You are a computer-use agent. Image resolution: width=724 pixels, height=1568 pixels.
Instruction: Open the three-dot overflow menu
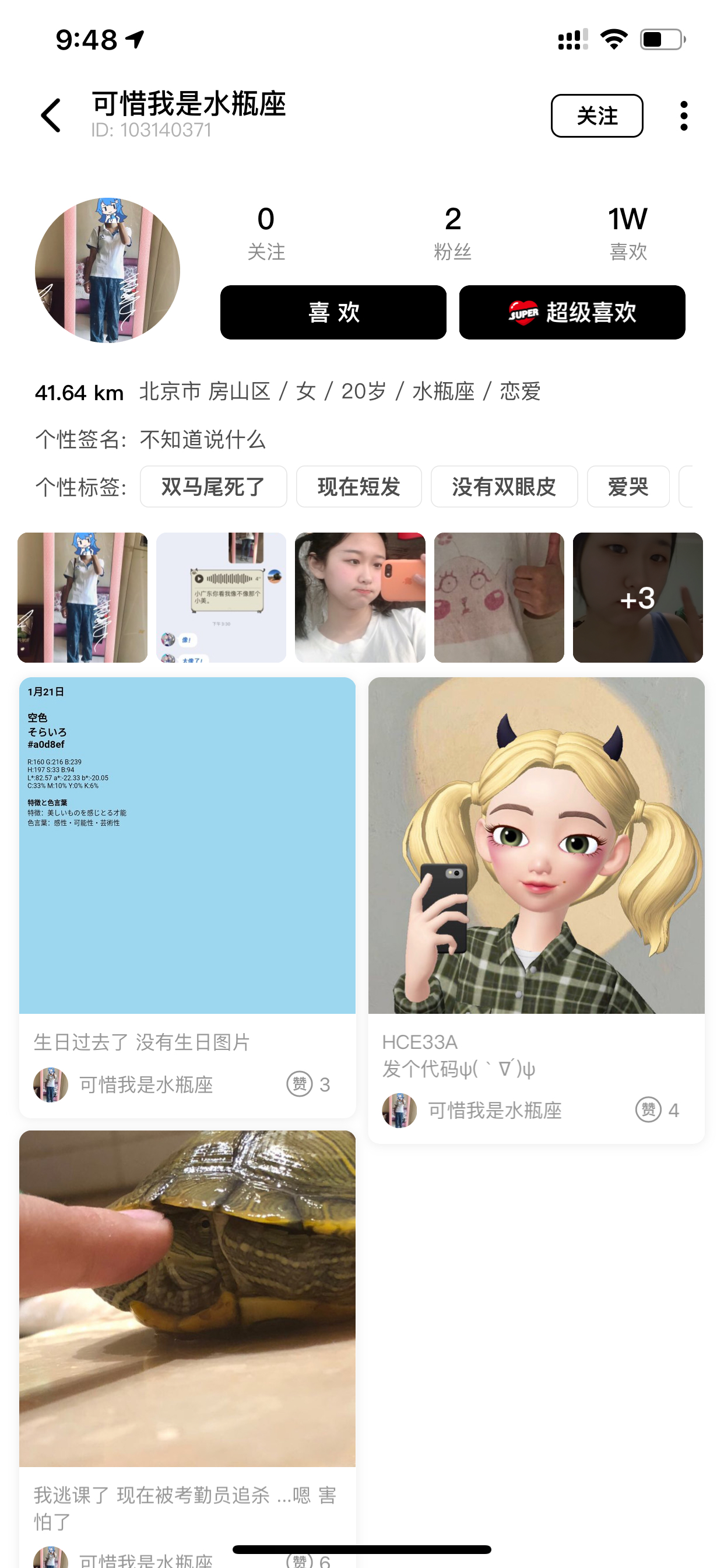[684, 116]
